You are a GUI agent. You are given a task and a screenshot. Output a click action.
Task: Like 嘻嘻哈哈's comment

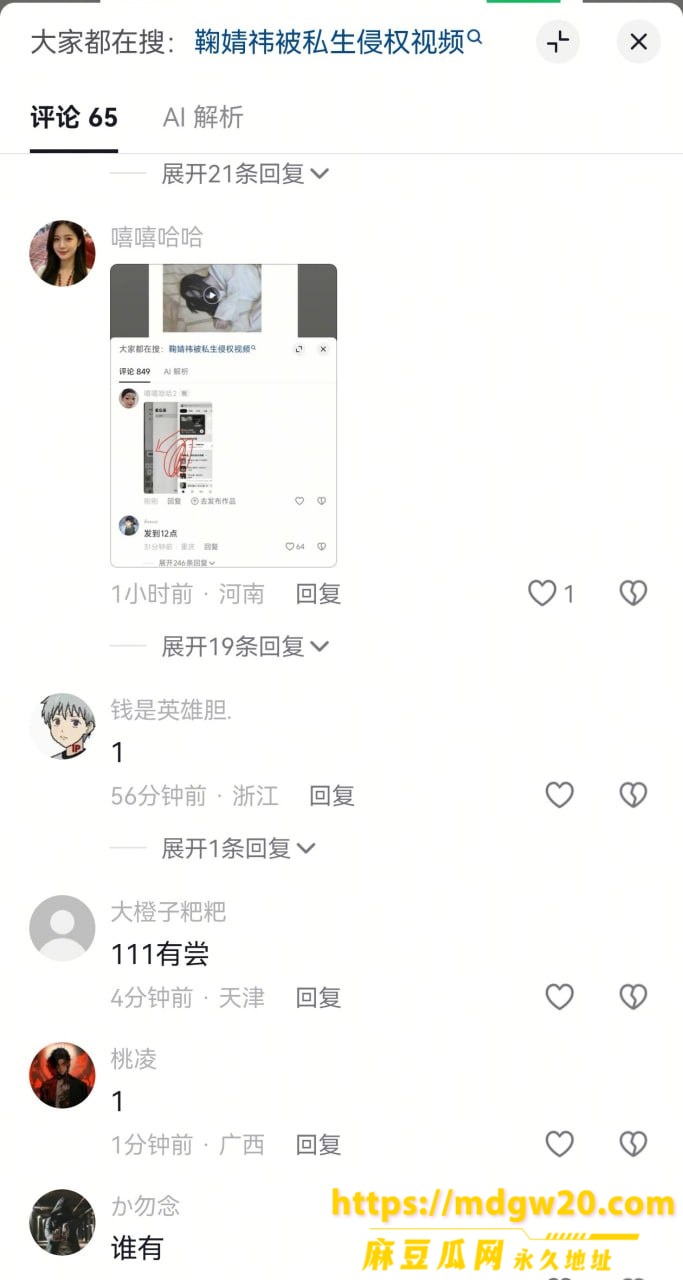(551, 594)
